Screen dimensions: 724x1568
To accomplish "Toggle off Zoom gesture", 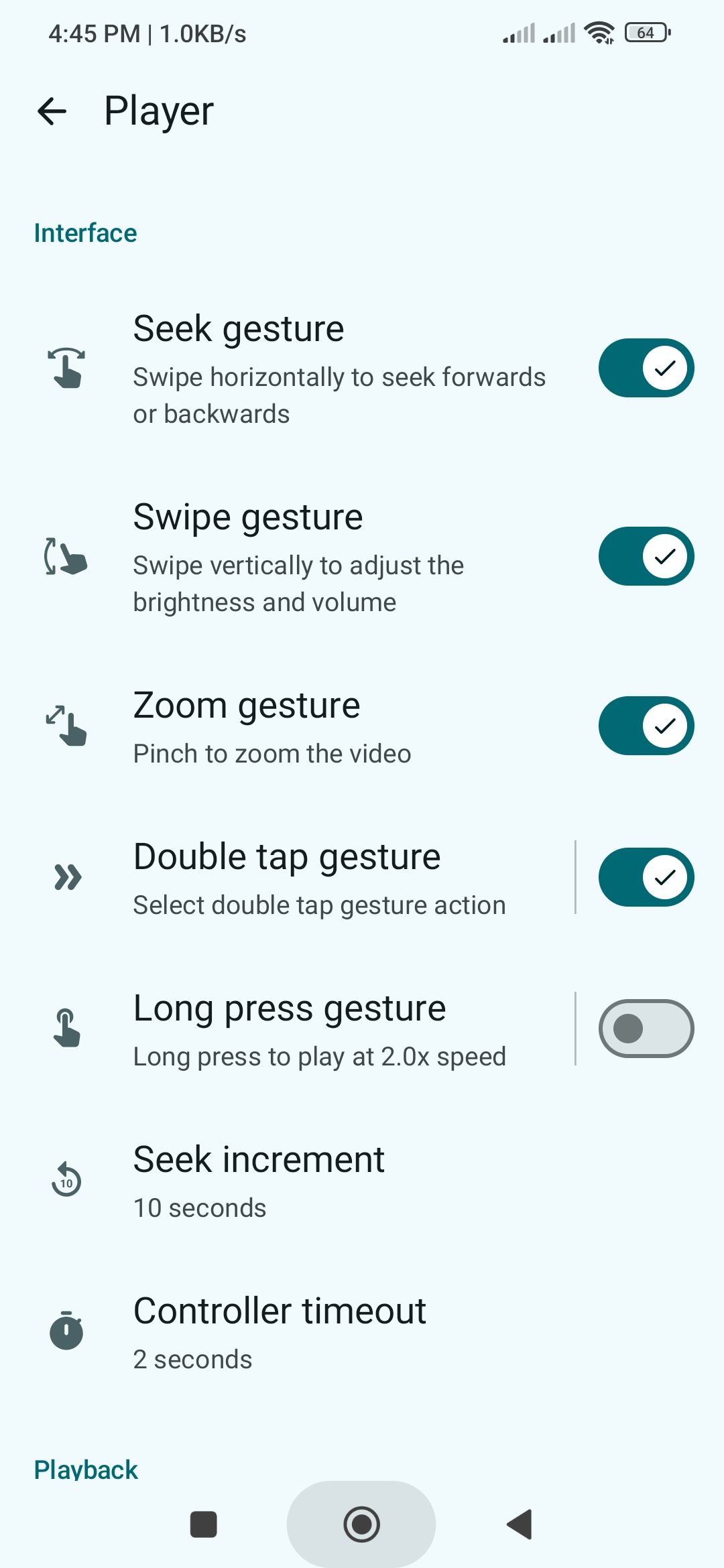I will click(646, 726).
